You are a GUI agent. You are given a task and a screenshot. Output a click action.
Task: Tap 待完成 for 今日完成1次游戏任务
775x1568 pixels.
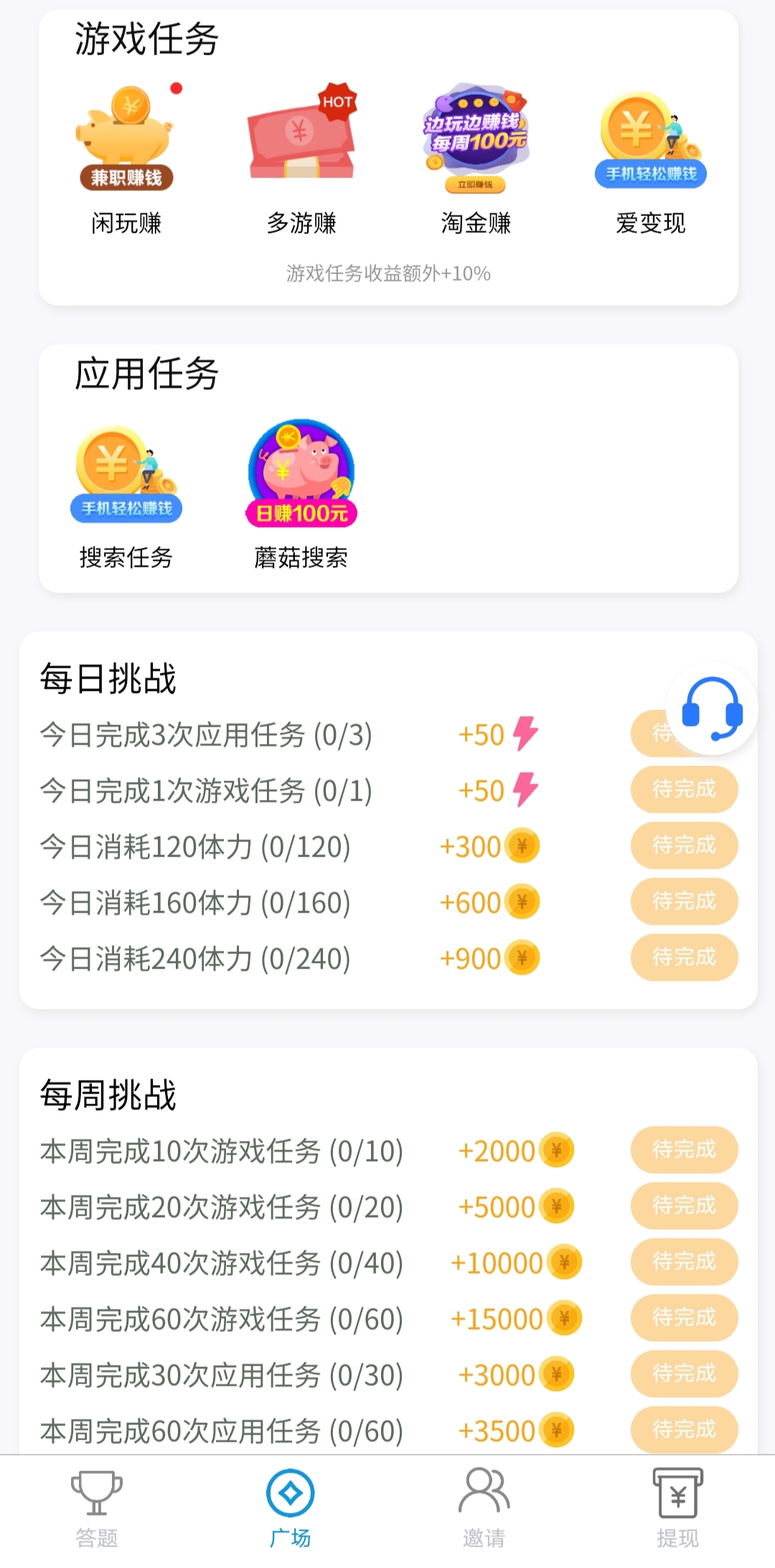click(684, 789)
